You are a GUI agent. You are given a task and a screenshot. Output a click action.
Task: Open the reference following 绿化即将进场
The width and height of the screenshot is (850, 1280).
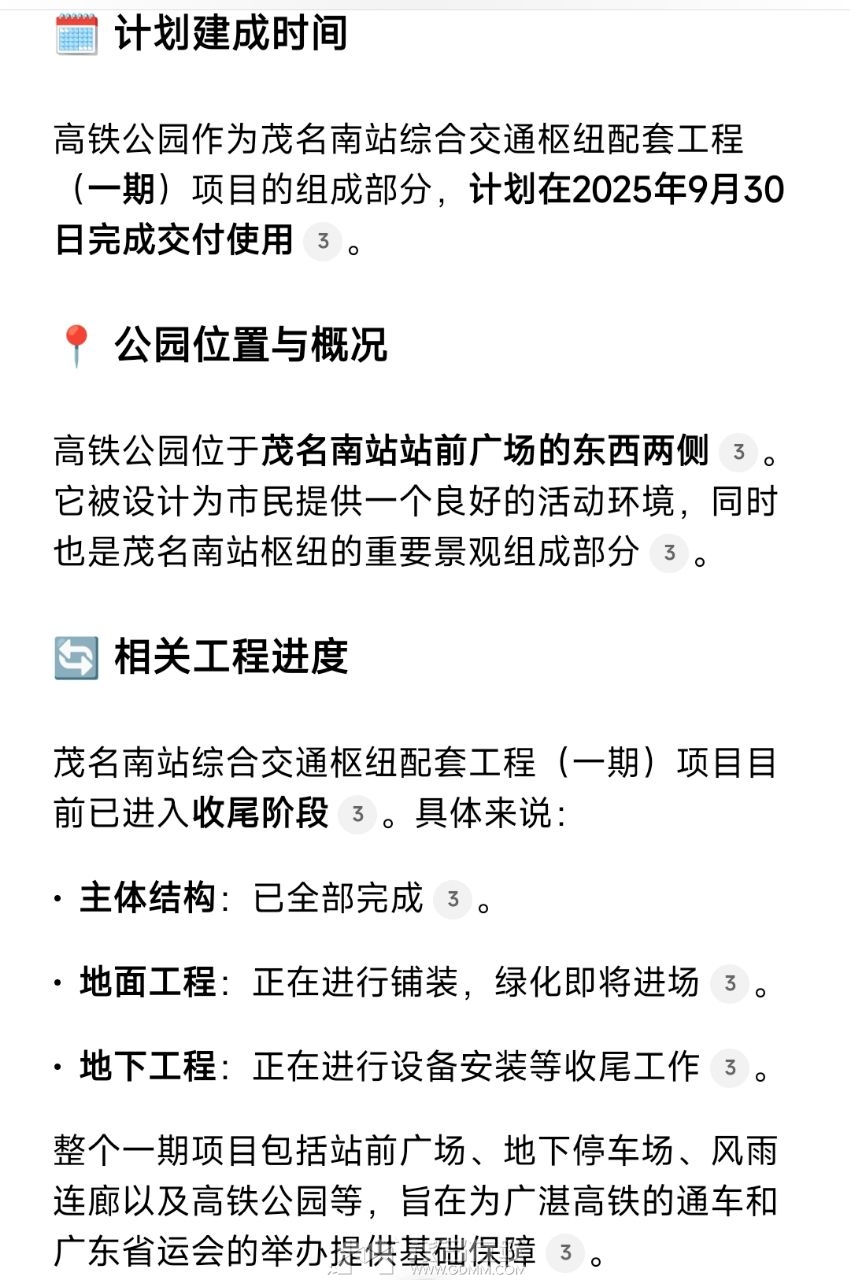pyautogui.click(x=729, y=984)
